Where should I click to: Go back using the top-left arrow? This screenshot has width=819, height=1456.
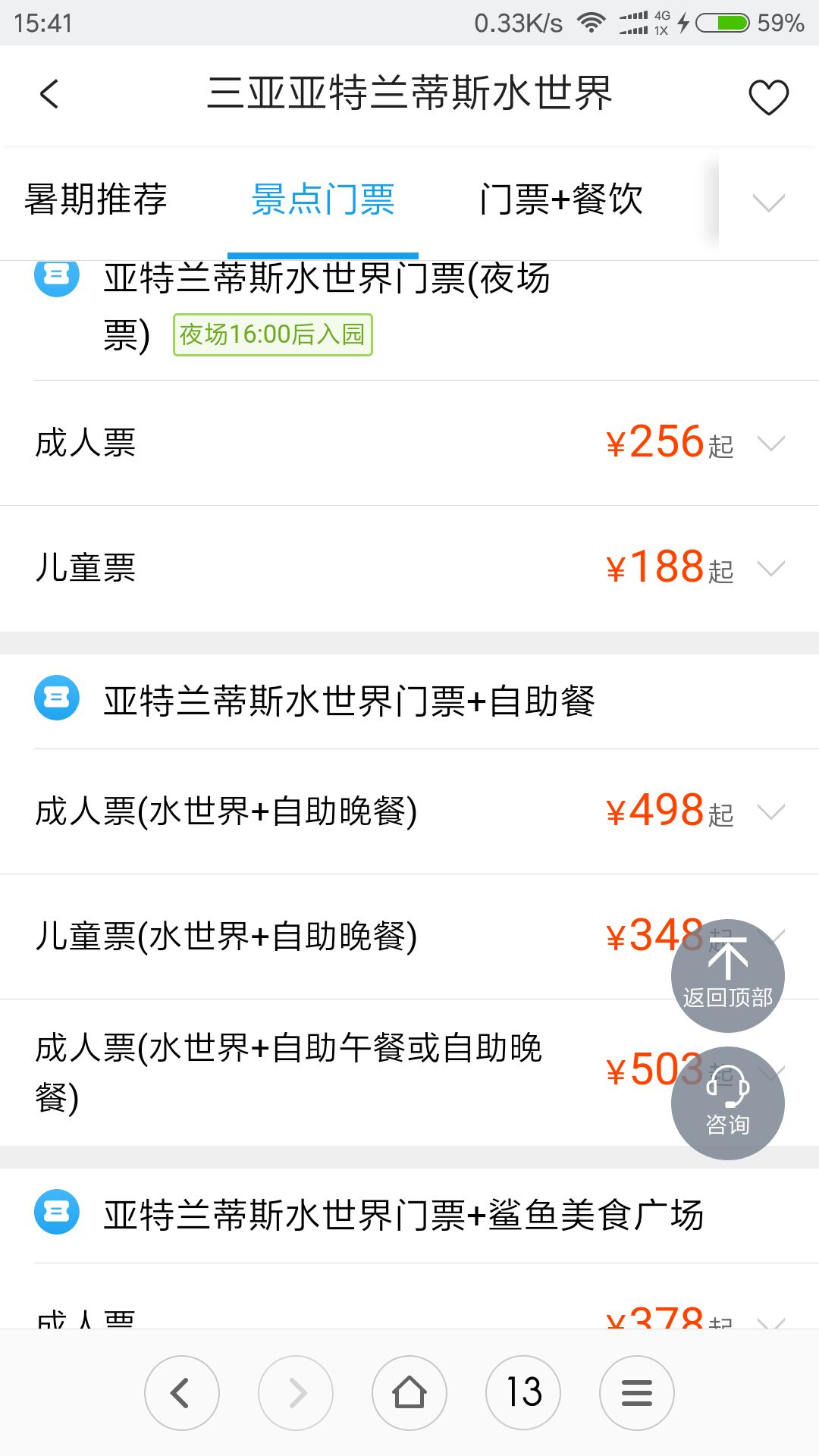(49, 95)
